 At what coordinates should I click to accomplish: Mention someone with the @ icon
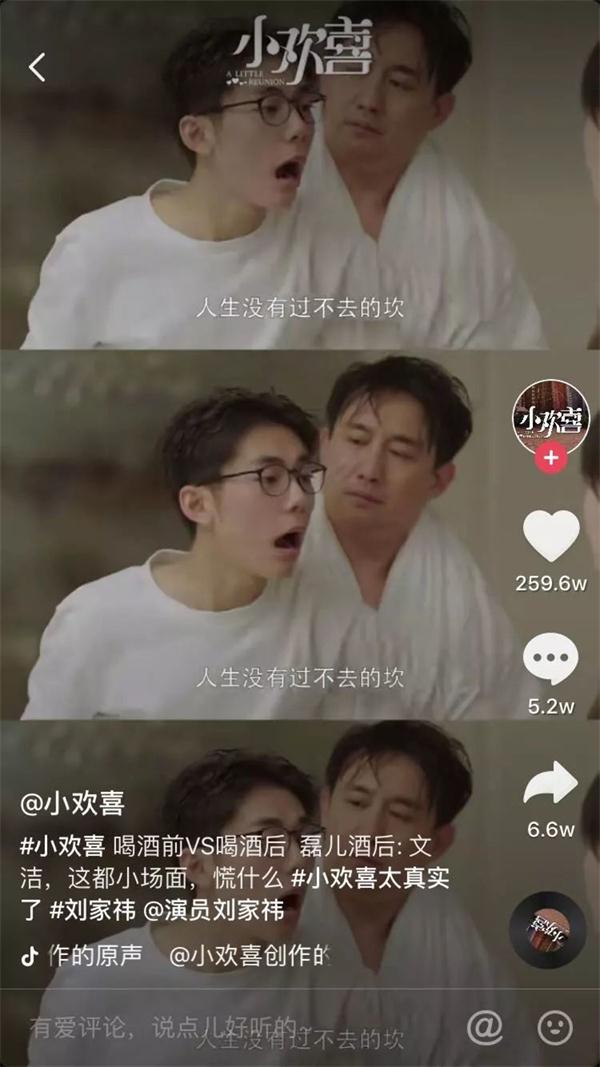click(x=485, y=1026)
